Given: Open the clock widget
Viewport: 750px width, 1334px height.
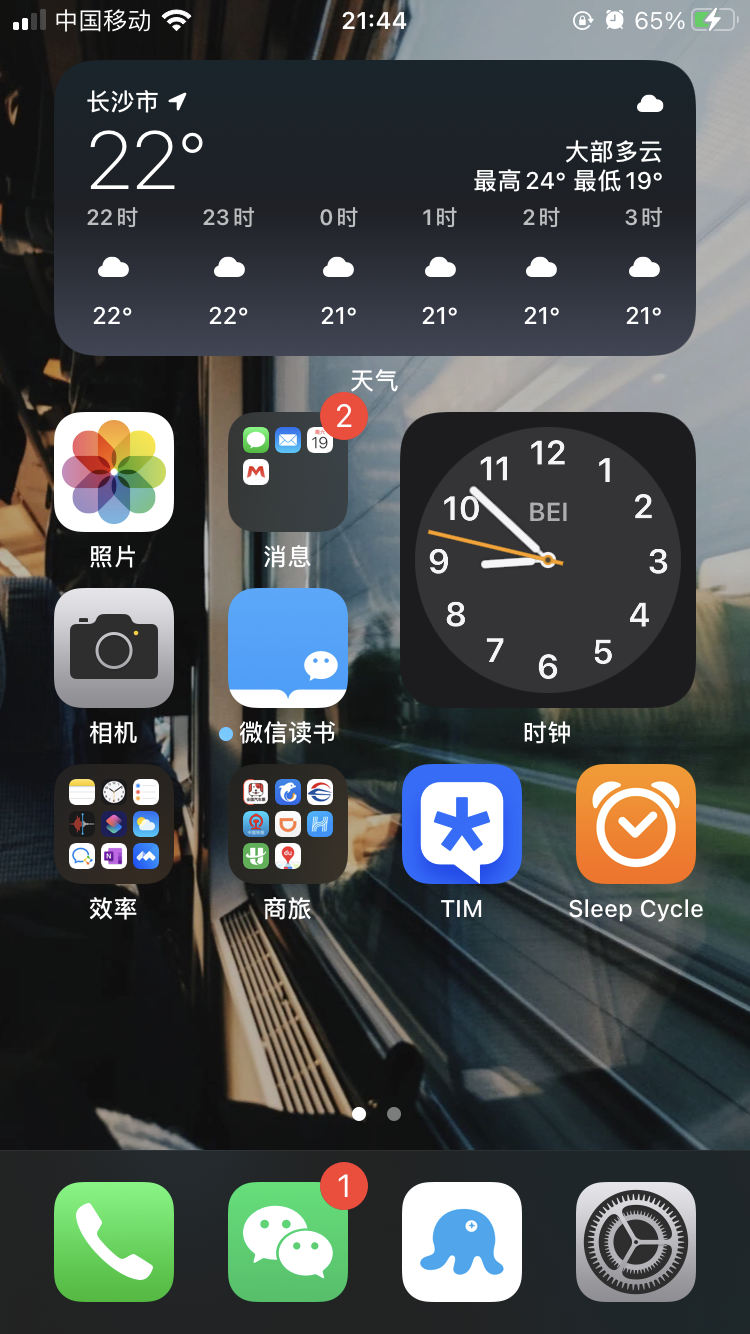Looking at the screenshot, I should (547, 560).
